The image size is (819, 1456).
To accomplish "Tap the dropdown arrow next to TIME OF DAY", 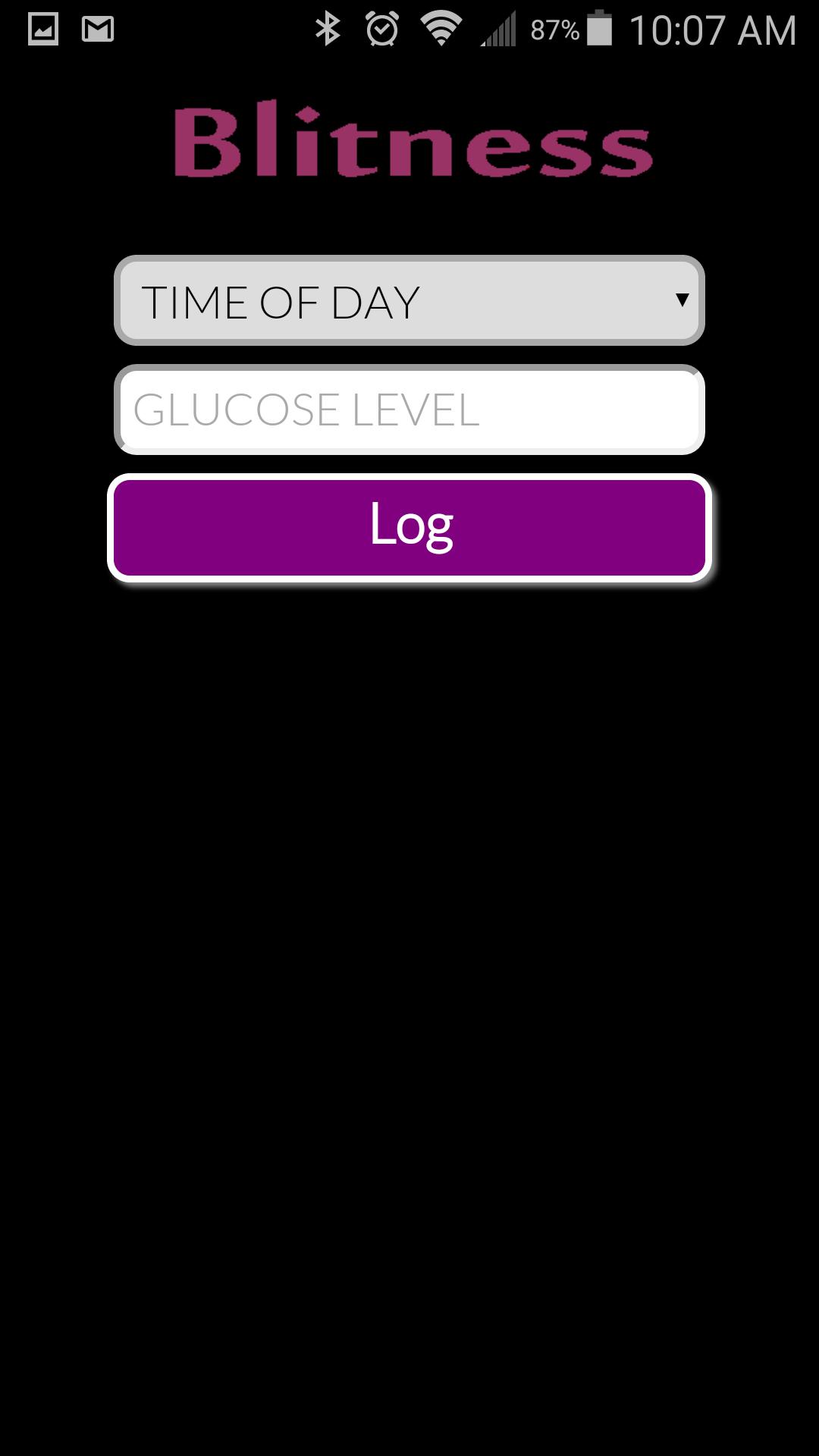I will tap(681, 300).
